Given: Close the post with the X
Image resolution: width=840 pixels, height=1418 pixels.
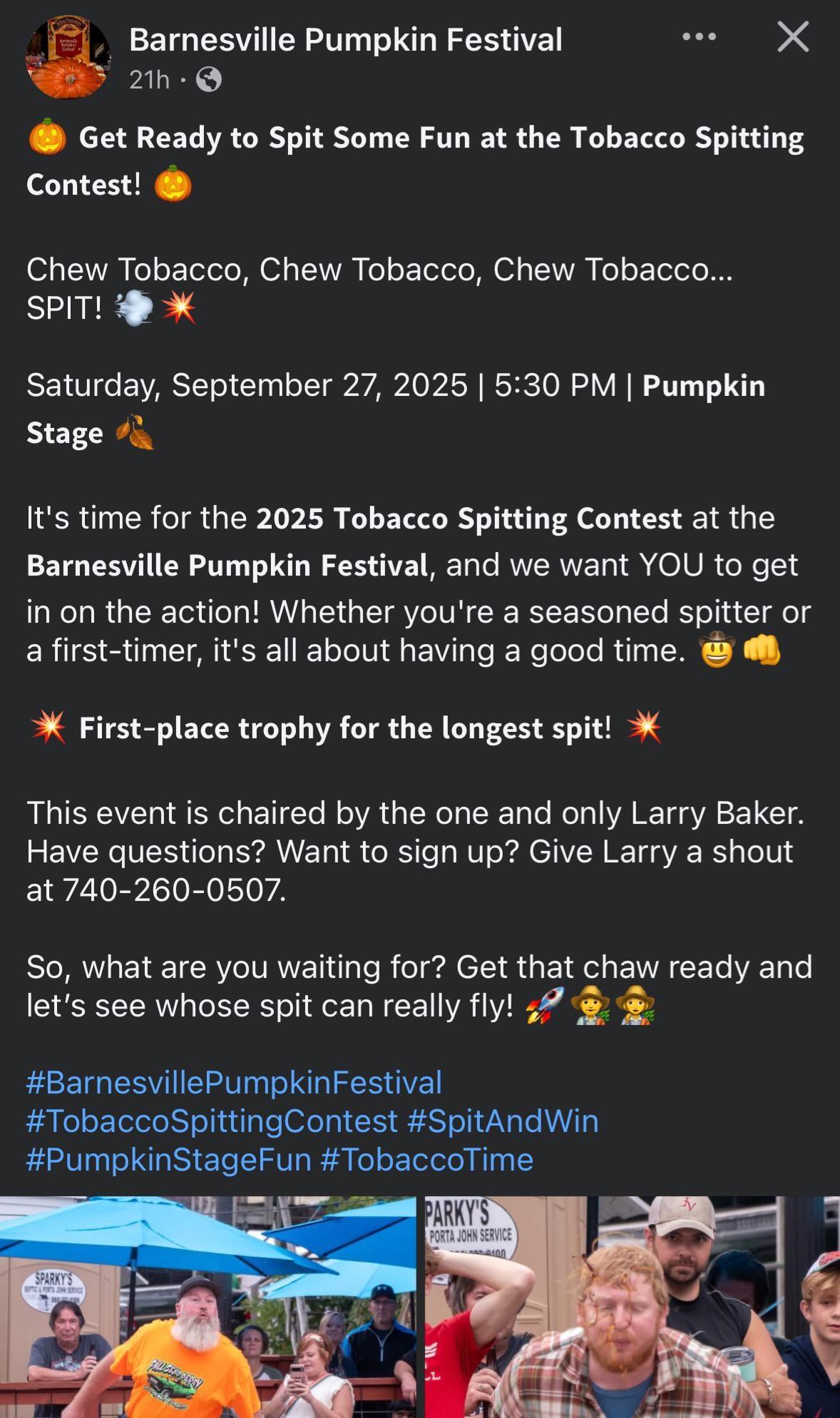Looking at the screenshot, I should click(x=793, y=37).
